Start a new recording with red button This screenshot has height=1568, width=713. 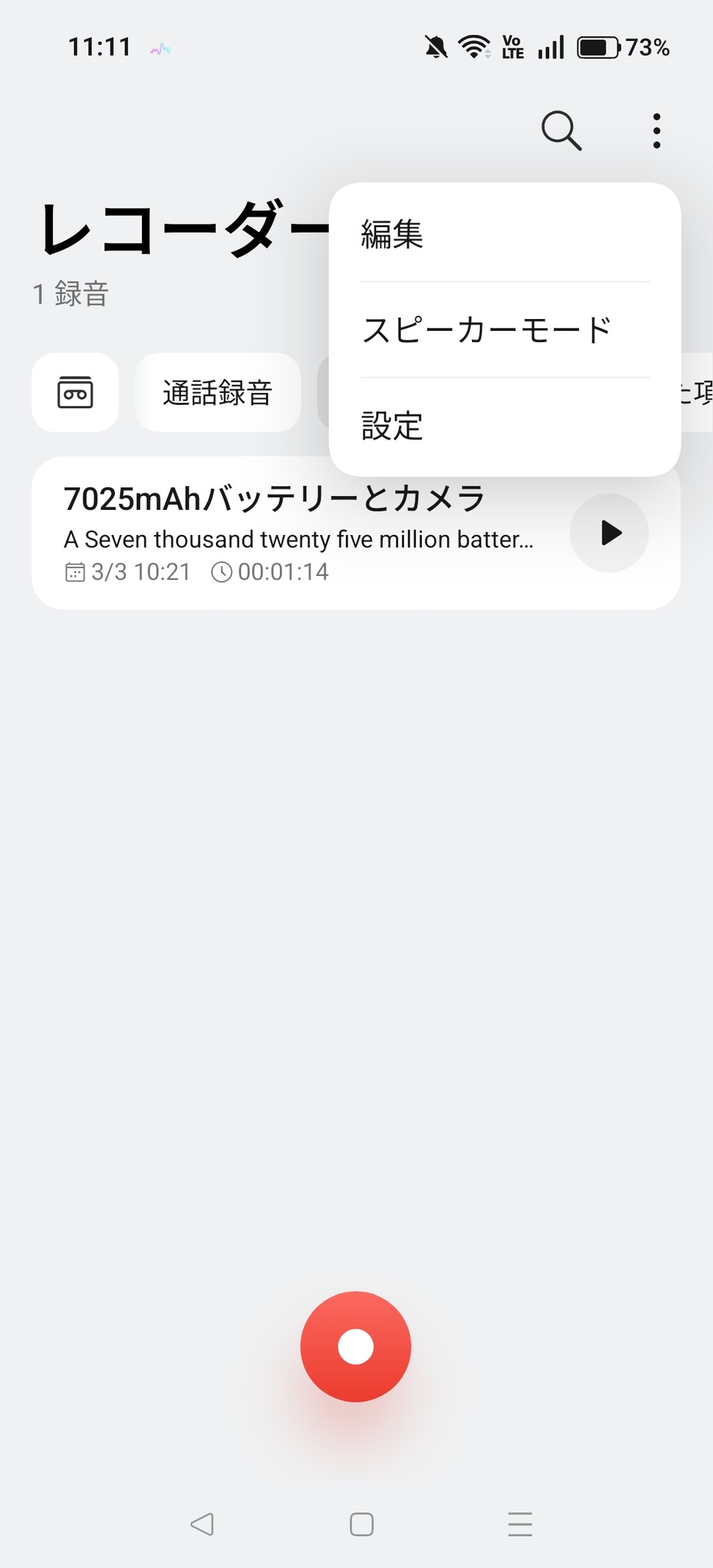(x=356, y=1346)
